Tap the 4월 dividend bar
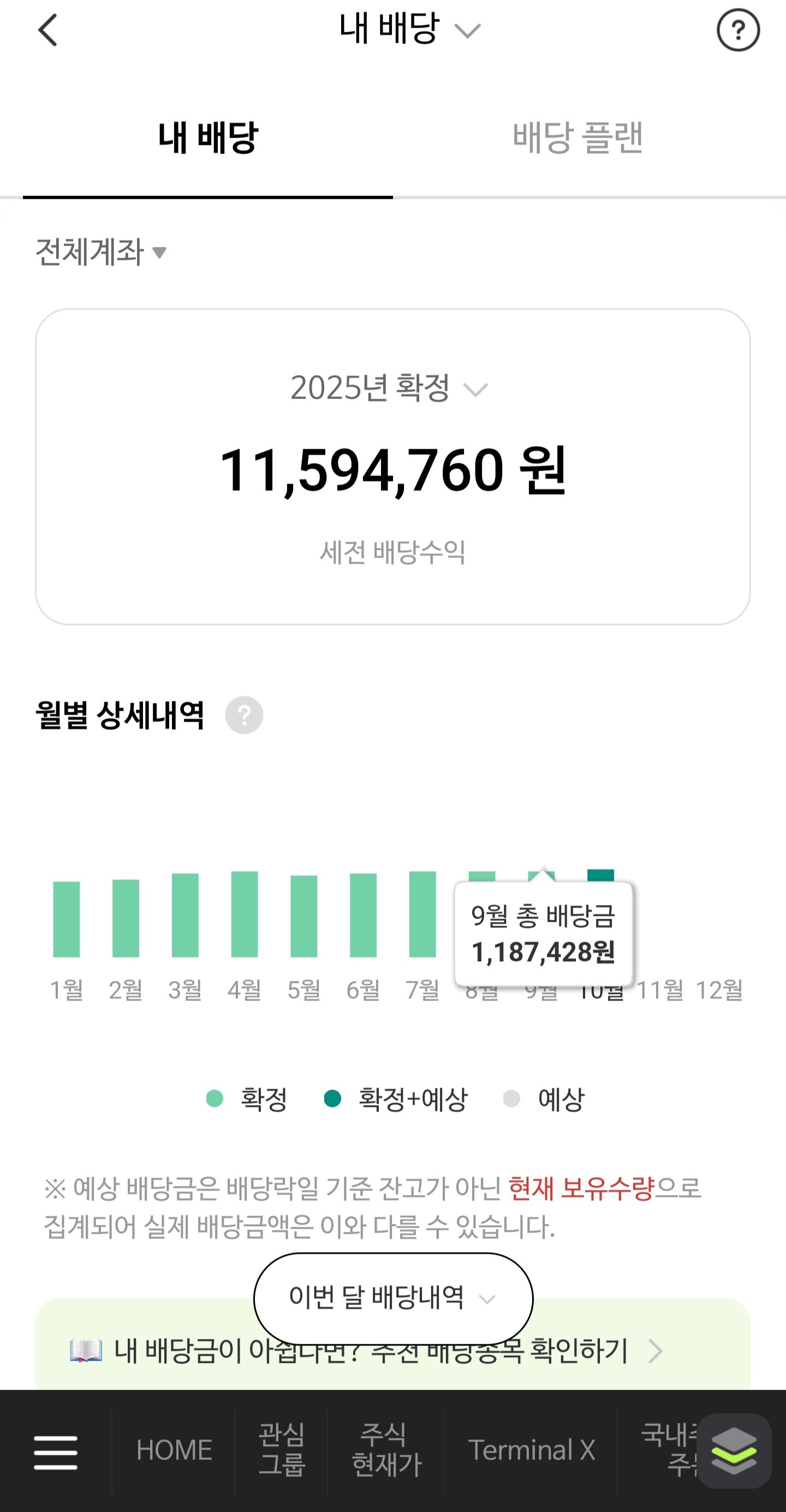Image resolution: width=786 pixels, height=1512 pixels. tap(244, 914)
